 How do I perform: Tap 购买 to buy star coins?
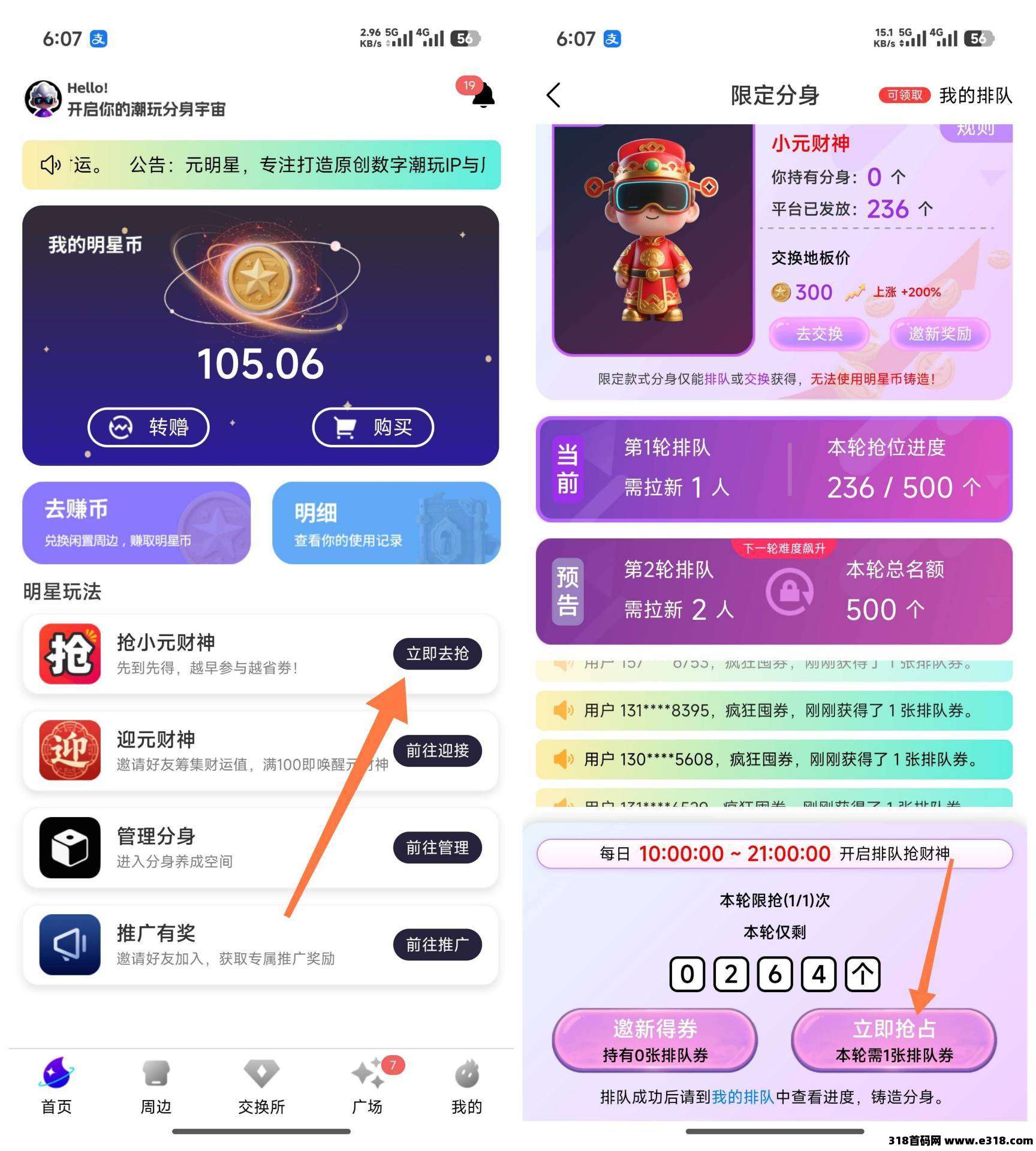[373, 427]
